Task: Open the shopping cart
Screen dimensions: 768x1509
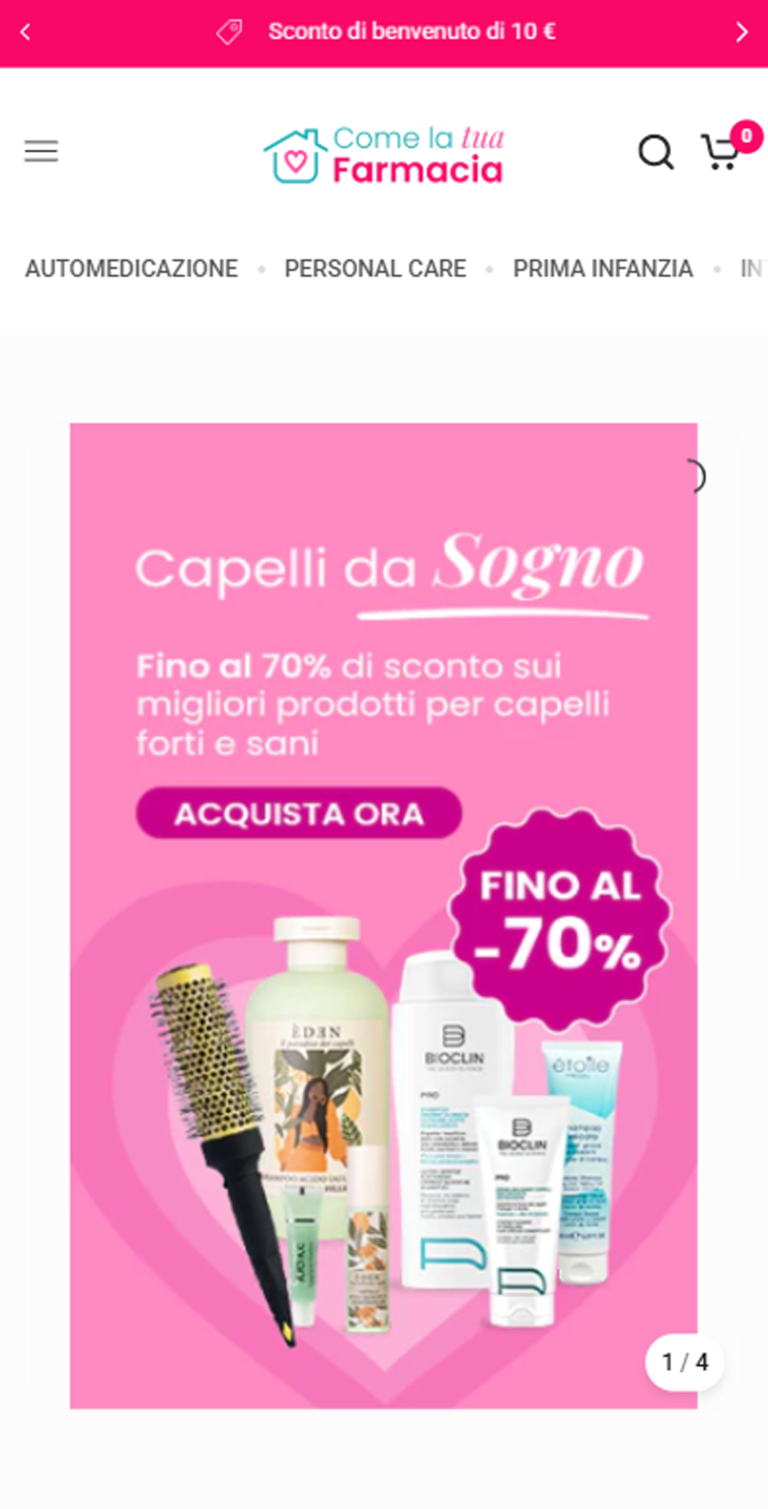Action: click(721, 152)
